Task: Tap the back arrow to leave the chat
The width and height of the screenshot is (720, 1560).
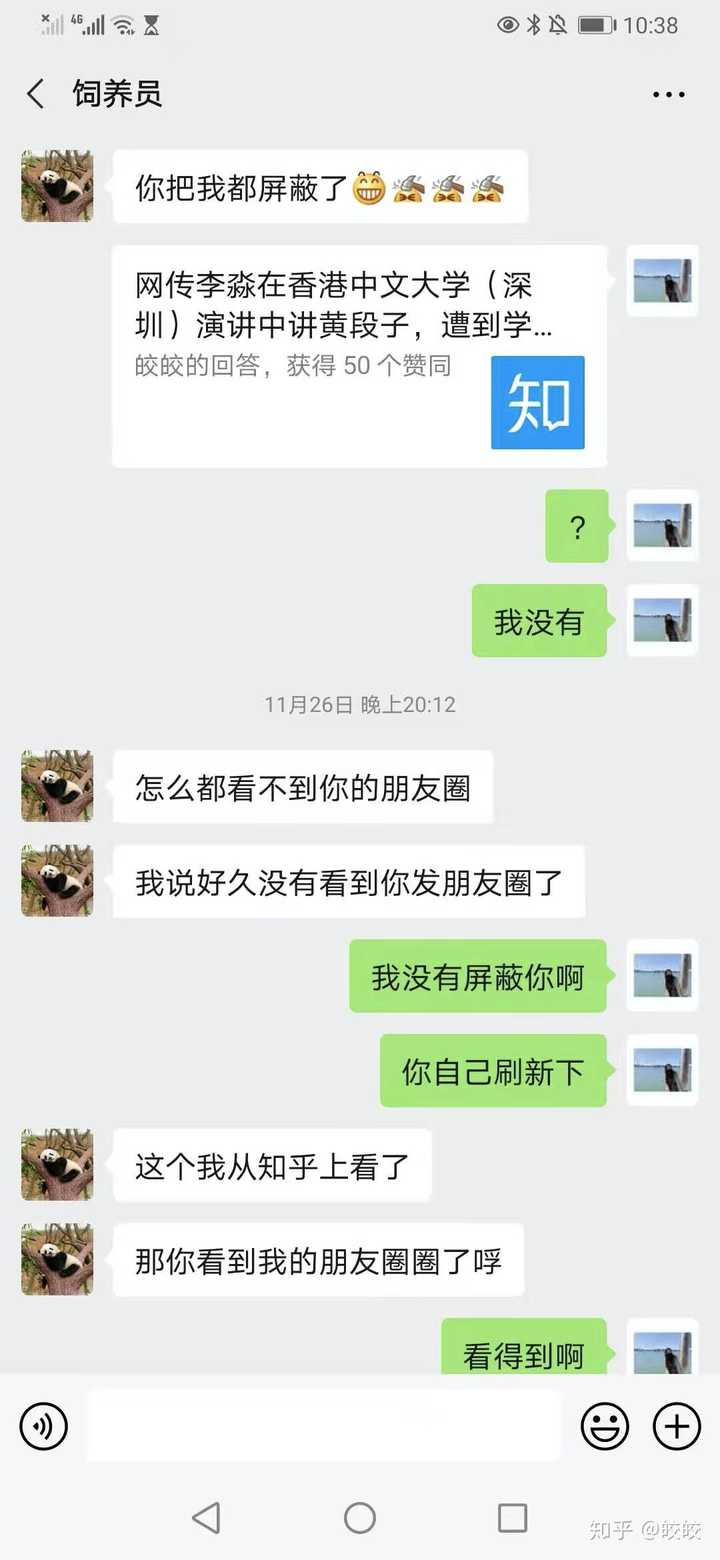Action: [34, 93]
